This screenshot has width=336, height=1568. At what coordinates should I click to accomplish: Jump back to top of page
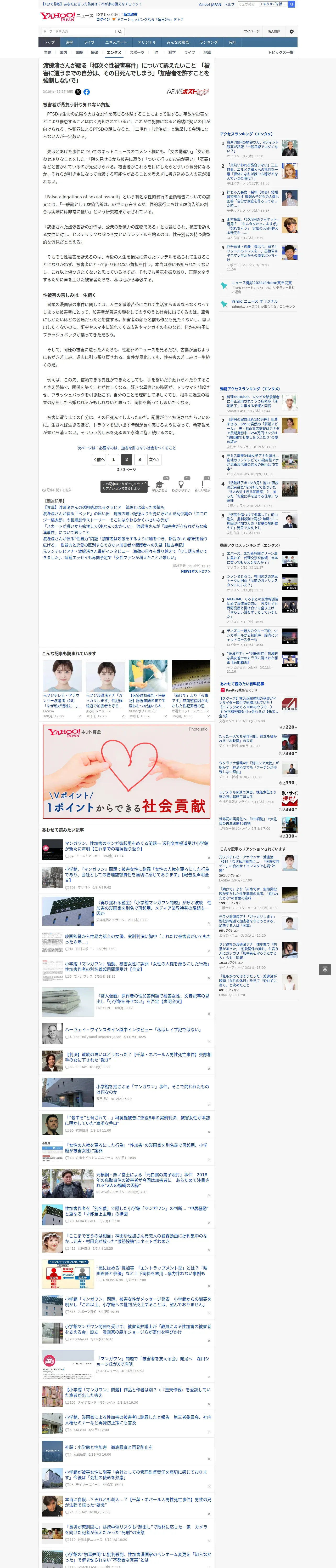(324, 969)
